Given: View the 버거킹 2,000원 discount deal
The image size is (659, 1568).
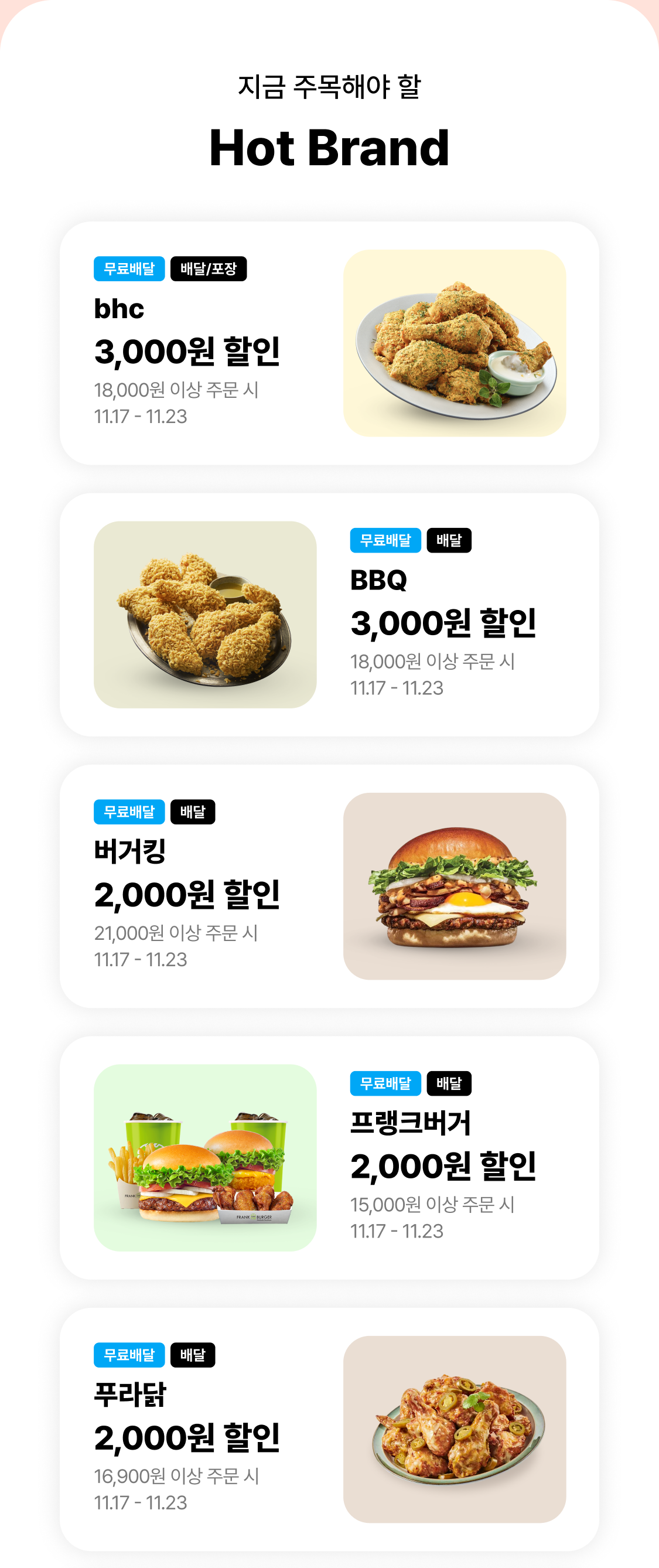Looking at the screenshot, I should pyautogui.click(x=329, y=887).
